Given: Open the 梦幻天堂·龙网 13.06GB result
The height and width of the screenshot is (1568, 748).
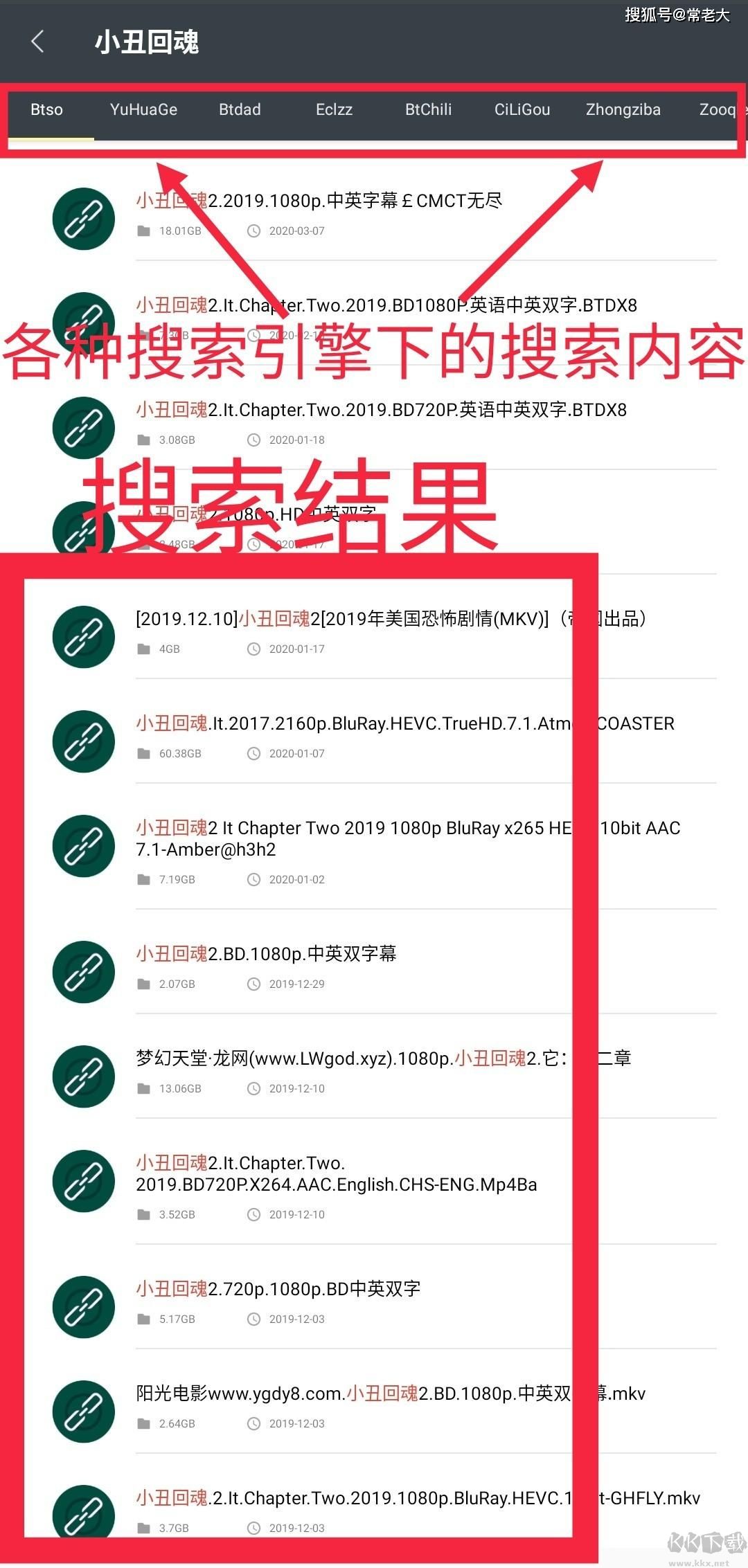Looking at the screenshot, I should [x=346, y=1058].
